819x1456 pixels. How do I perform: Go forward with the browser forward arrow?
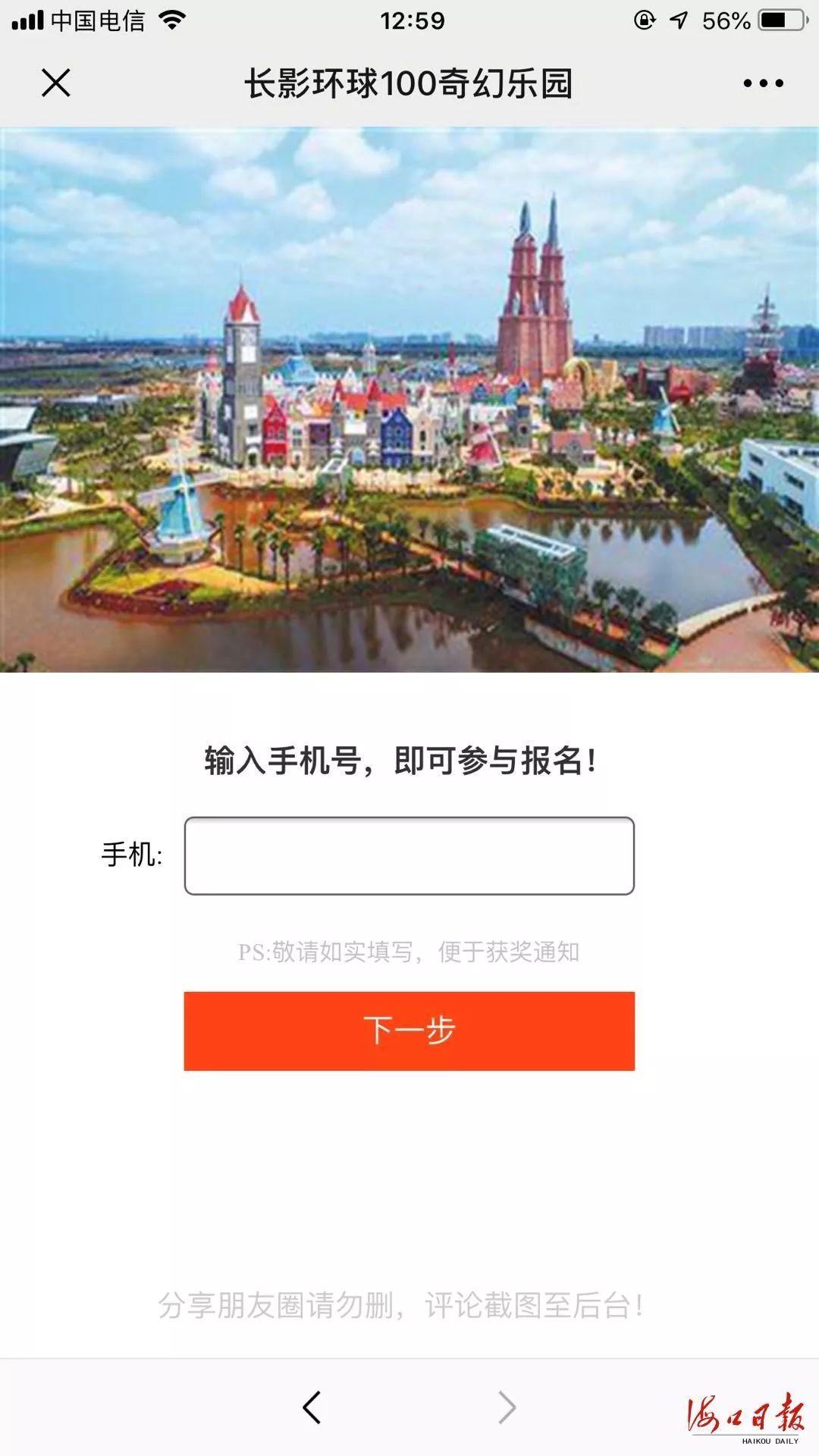point(507,1407)
